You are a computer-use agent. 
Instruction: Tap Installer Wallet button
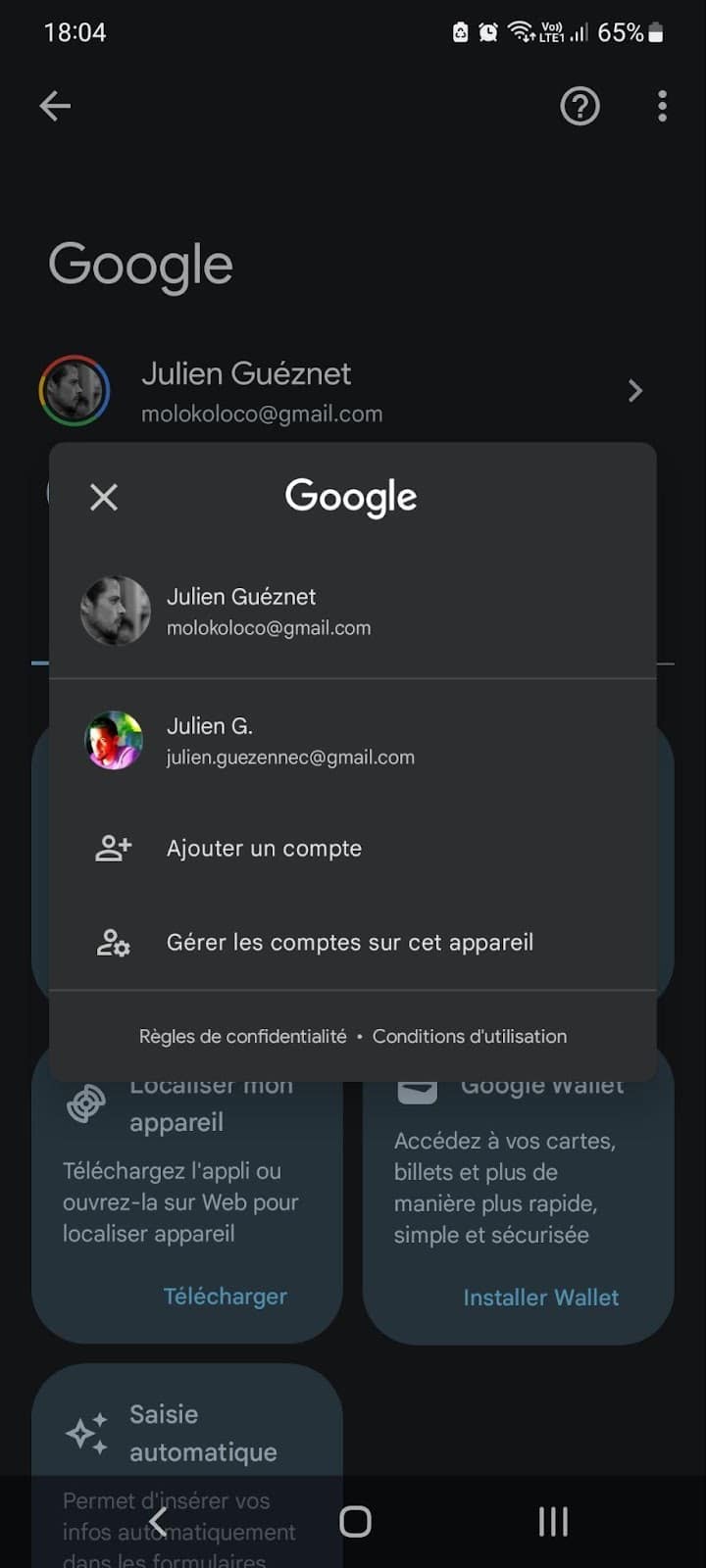click(540, 1298)
